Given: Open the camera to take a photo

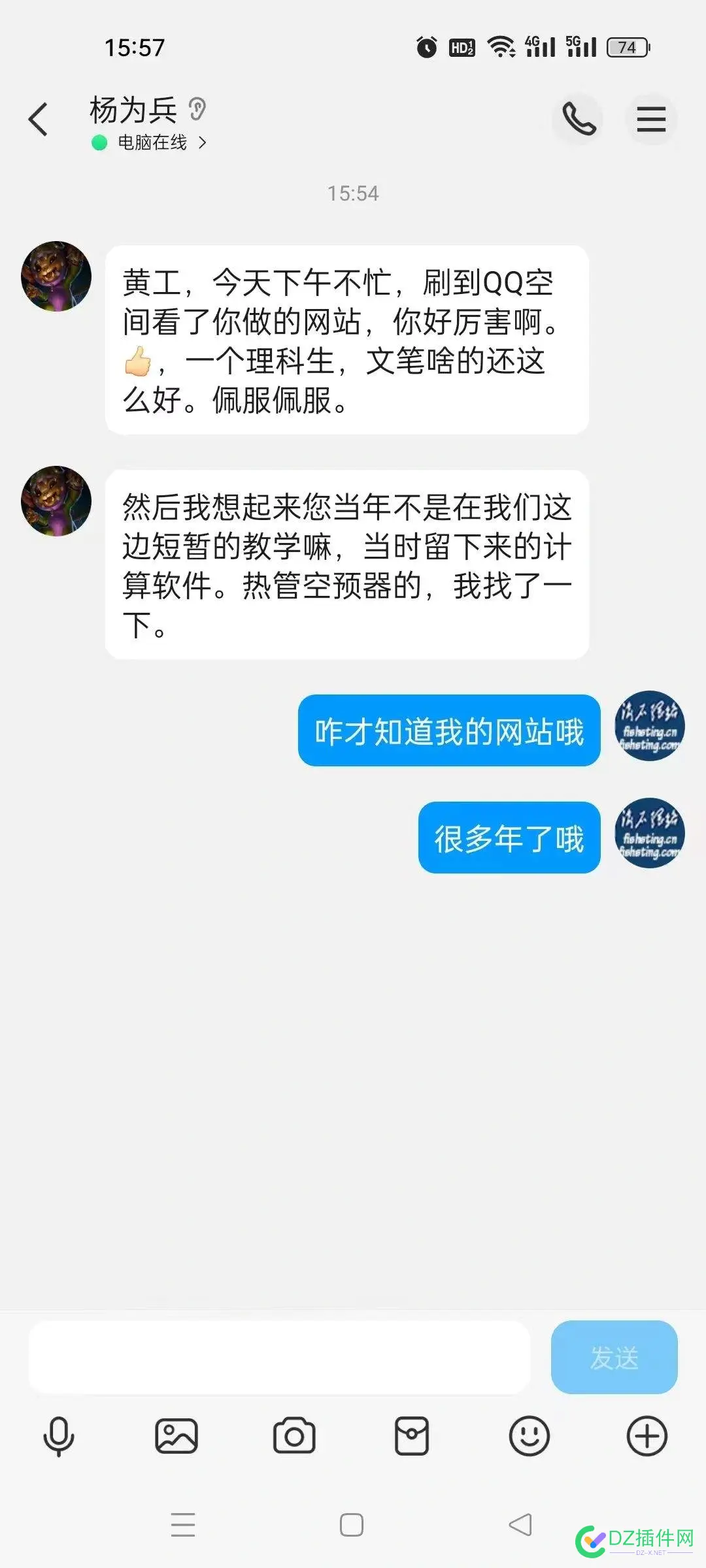Looking at the screenshot, I should [294, 1437].
